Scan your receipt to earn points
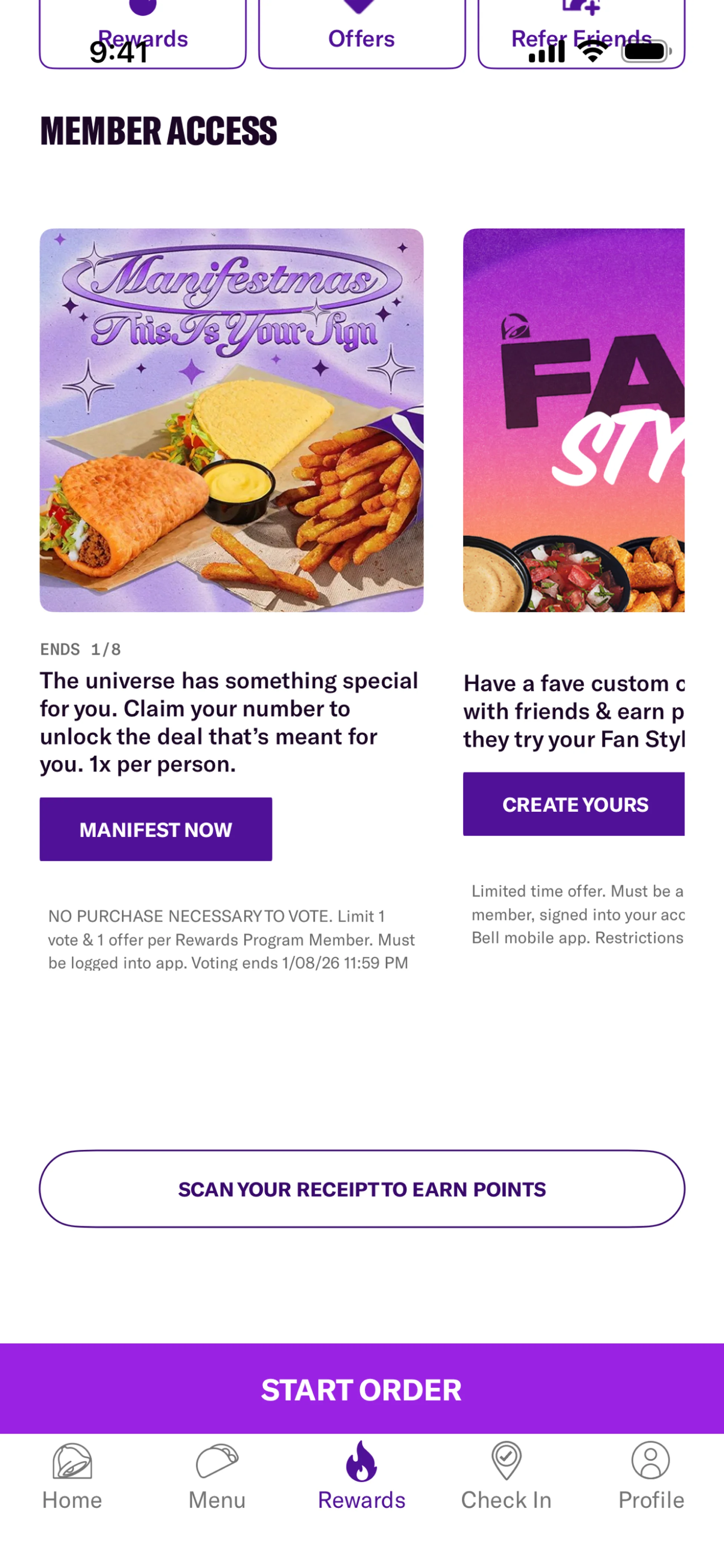724x1568 pixels. [x=362, y=1189]
